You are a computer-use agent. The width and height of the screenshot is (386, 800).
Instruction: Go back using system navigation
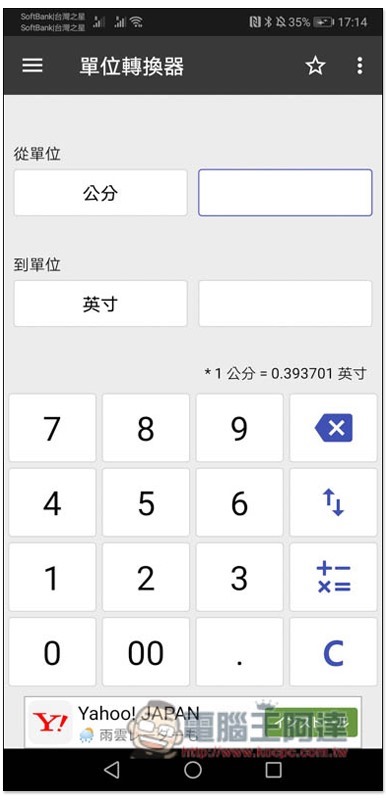point(112,769)
